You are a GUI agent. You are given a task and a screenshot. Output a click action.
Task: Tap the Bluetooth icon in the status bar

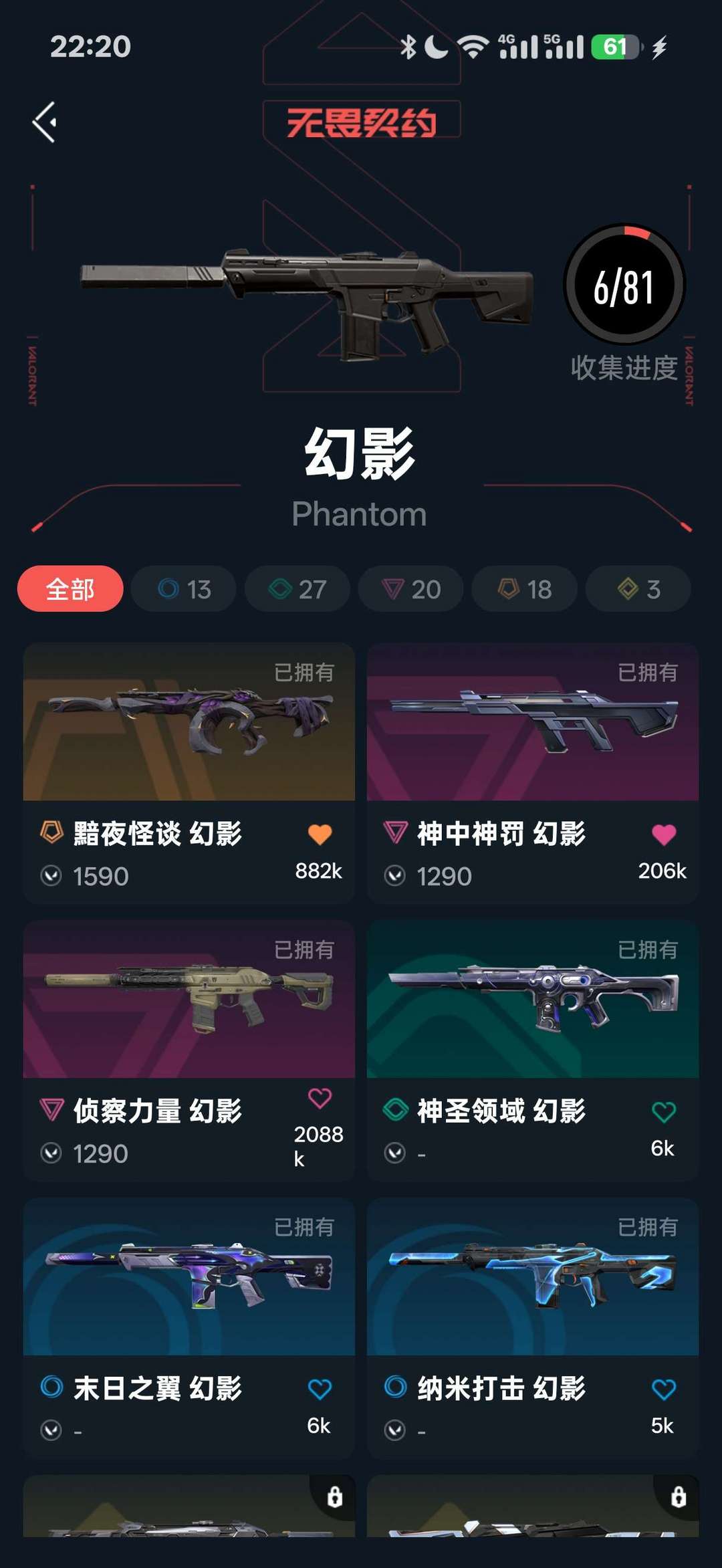[409, 45]
